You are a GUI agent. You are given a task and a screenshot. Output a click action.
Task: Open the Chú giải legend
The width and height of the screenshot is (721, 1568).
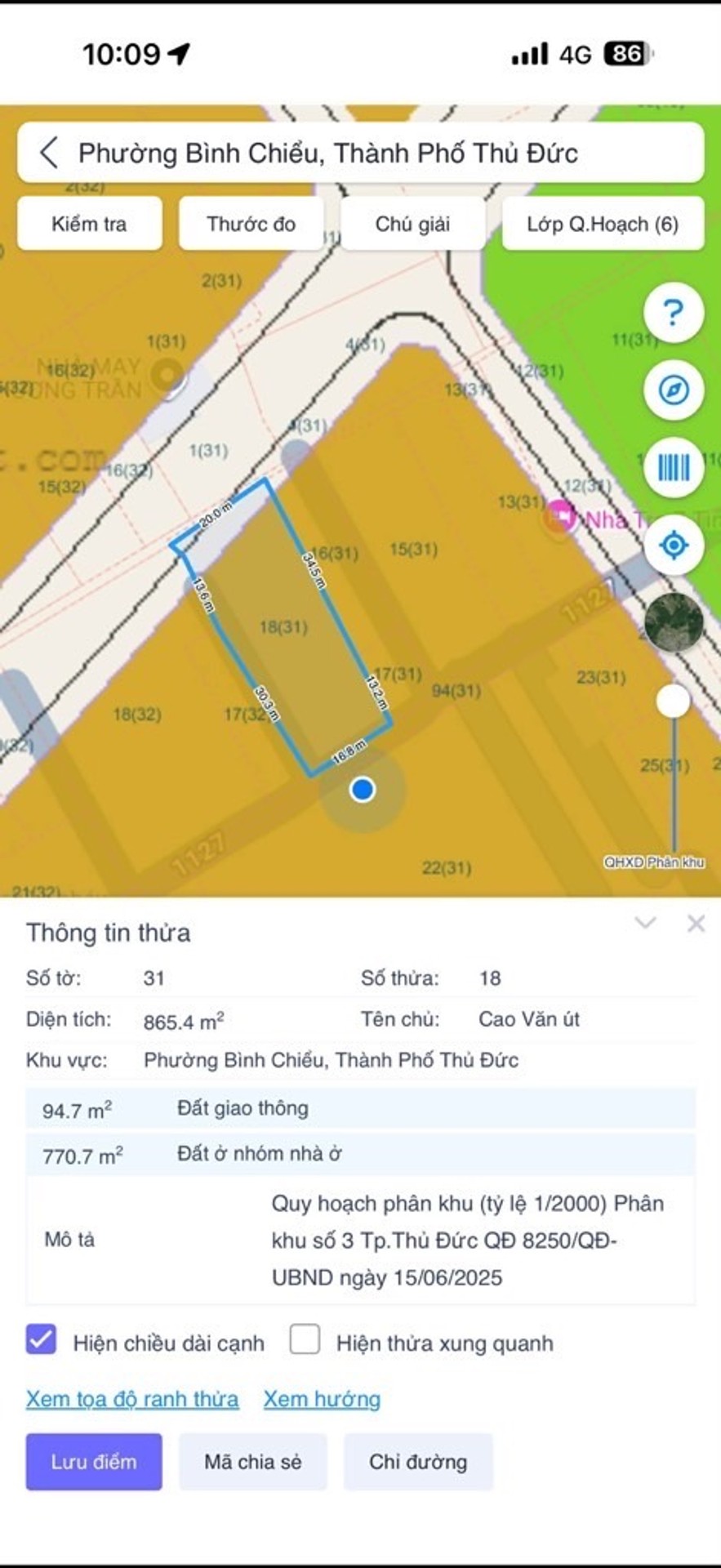click(x=412, y=224)
